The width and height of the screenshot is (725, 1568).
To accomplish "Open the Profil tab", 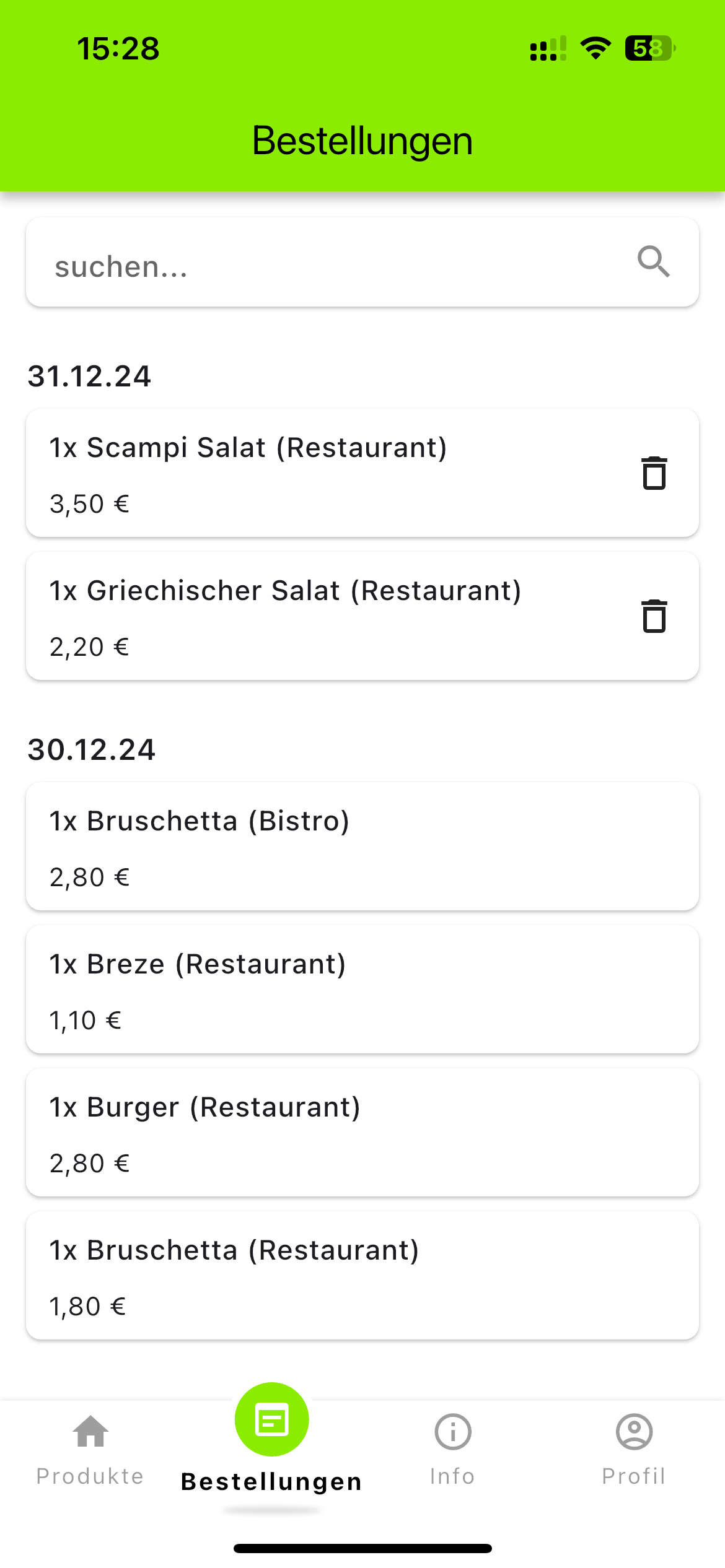I will pos(634,1450).
